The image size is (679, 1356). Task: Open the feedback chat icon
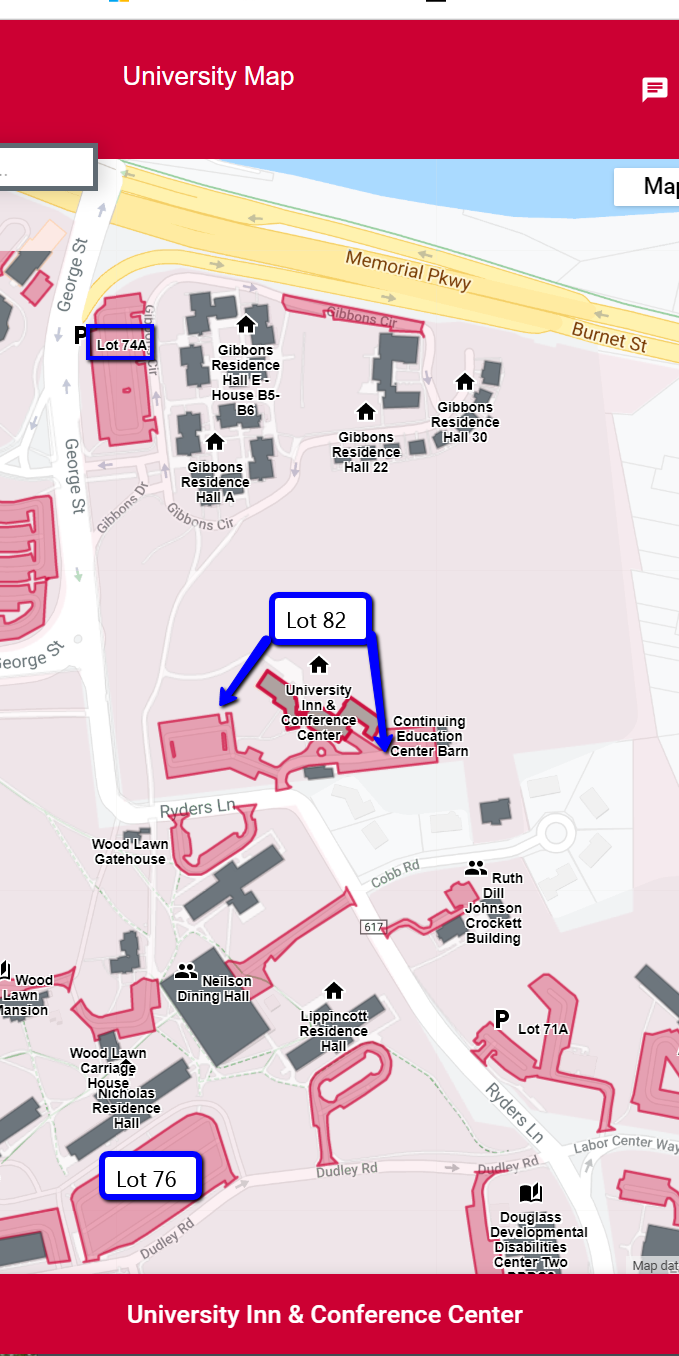(x=655, y=90)
